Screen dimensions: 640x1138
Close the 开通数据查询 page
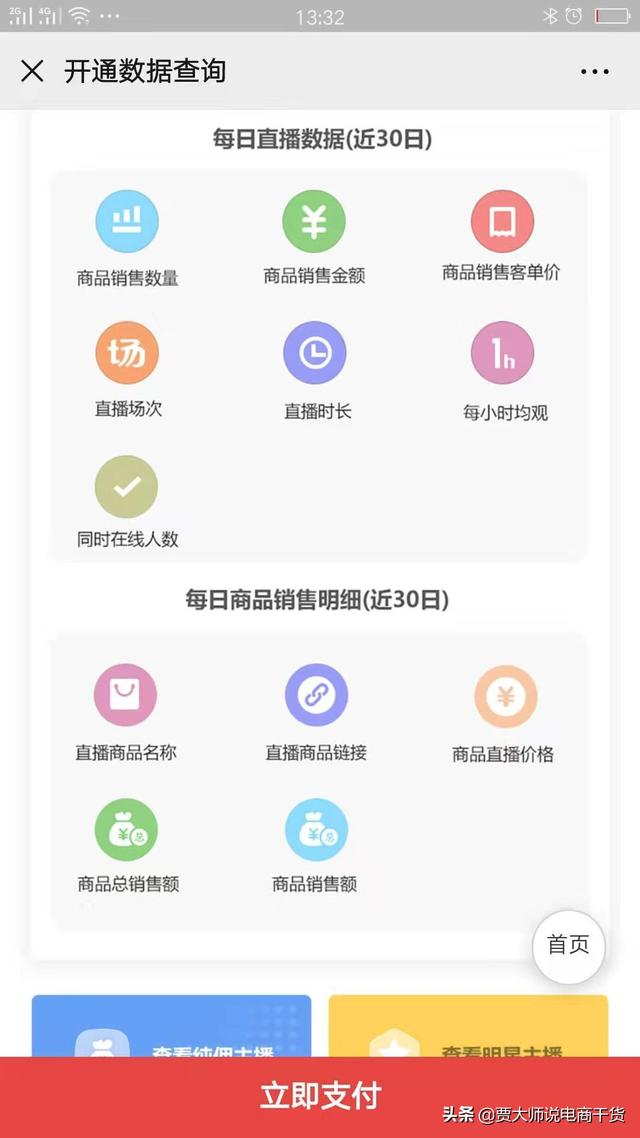[32, 71]
